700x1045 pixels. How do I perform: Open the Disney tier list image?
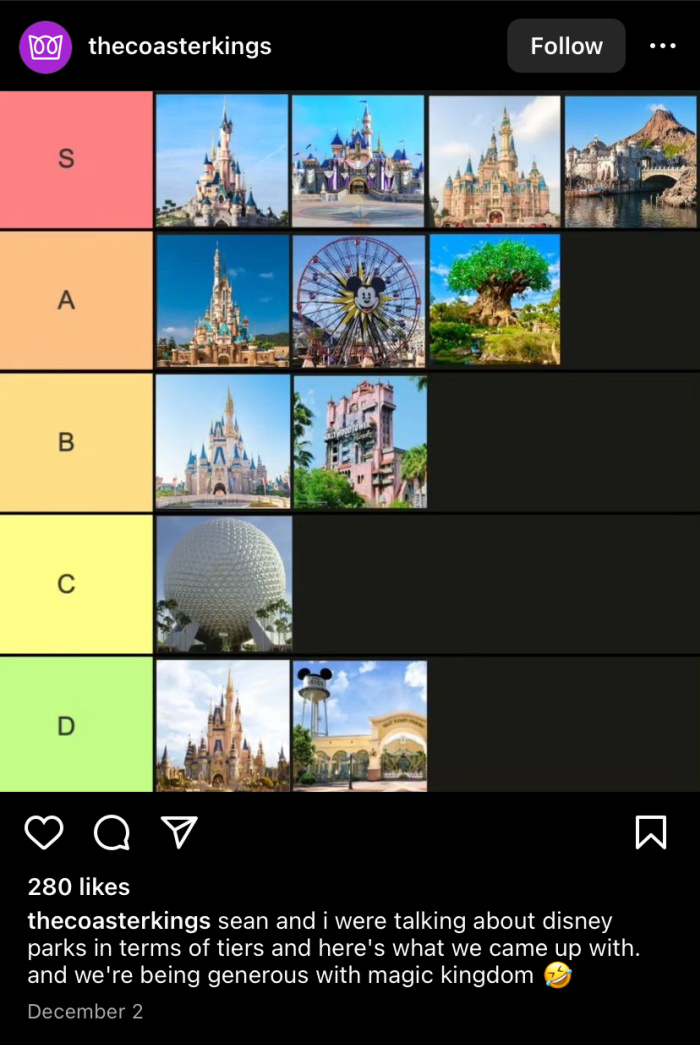pyautogui.click(x=350, y=441)
